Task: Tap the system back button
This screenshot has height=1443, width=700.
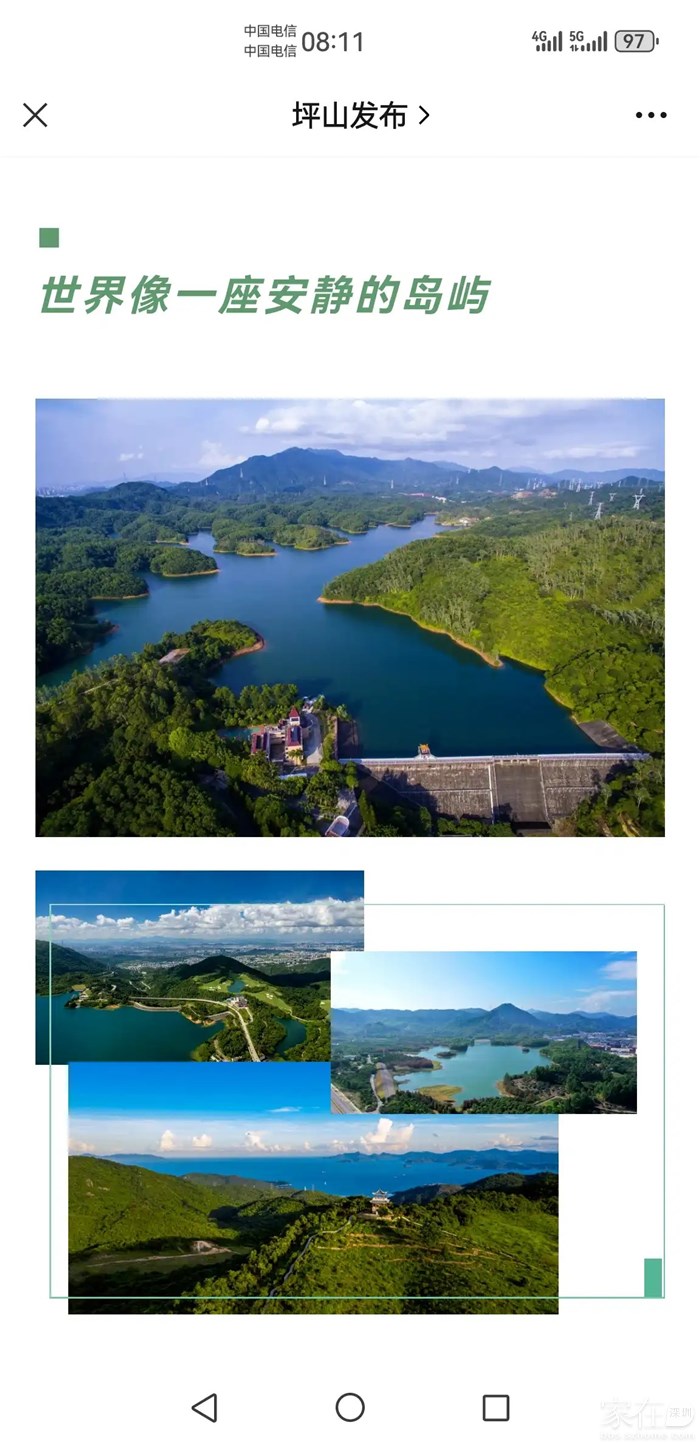Action: coord(204,1407)
